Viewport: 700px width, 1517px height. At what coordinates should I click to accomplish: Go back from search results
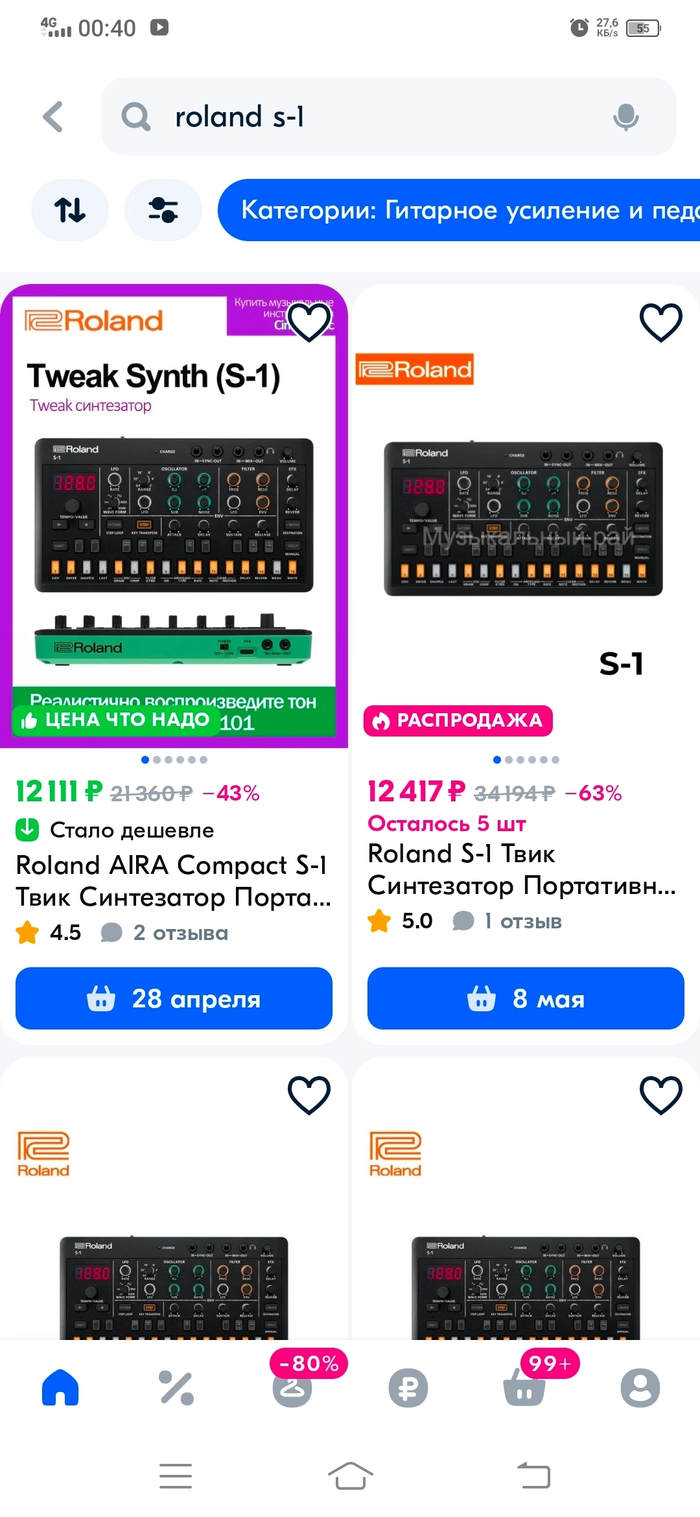point(53,117)
